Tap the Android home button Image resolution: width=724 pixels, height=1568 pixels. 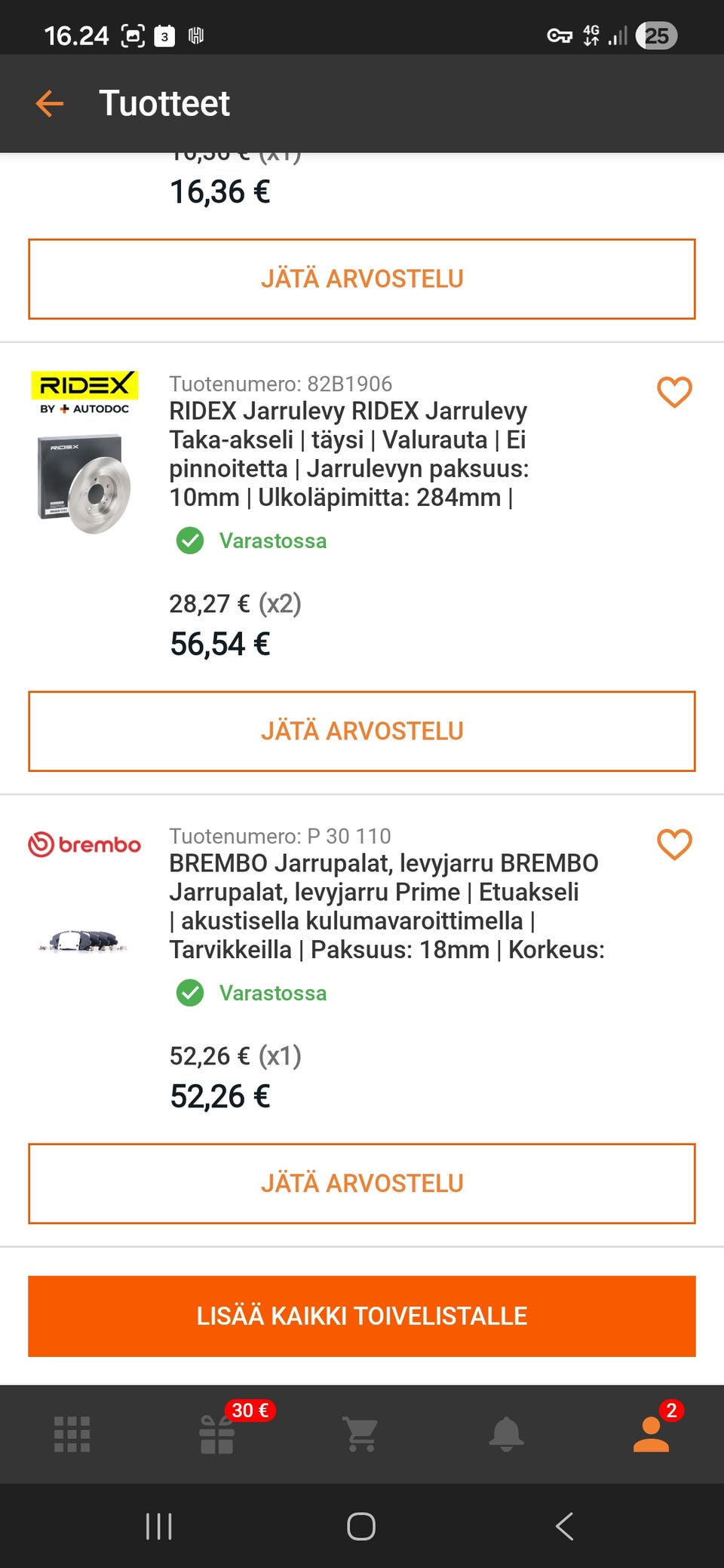(x=361, y=1525)
